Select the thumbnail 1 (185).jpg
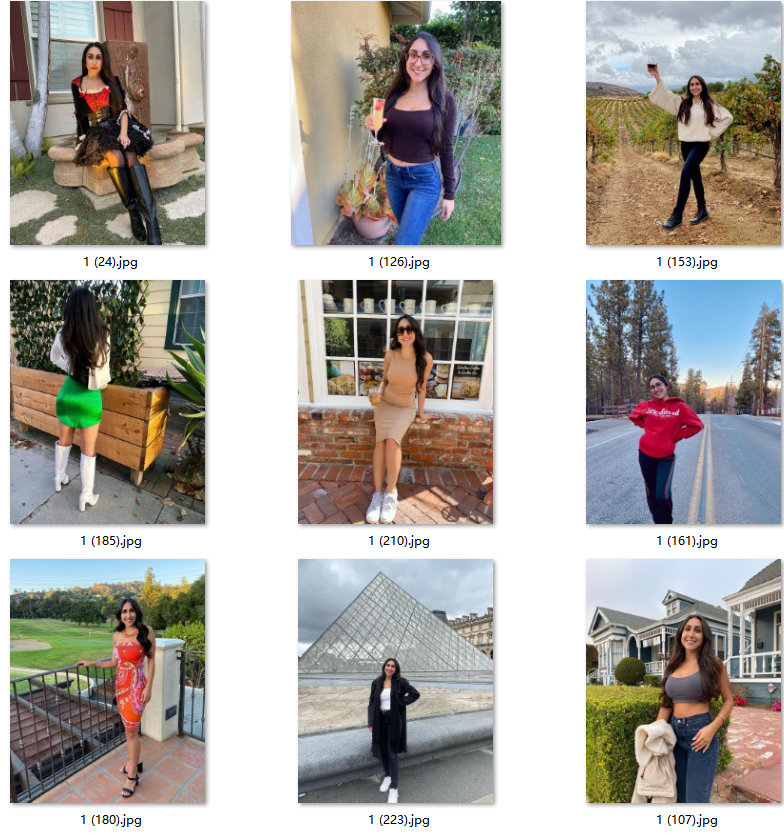 coord(108,402)
